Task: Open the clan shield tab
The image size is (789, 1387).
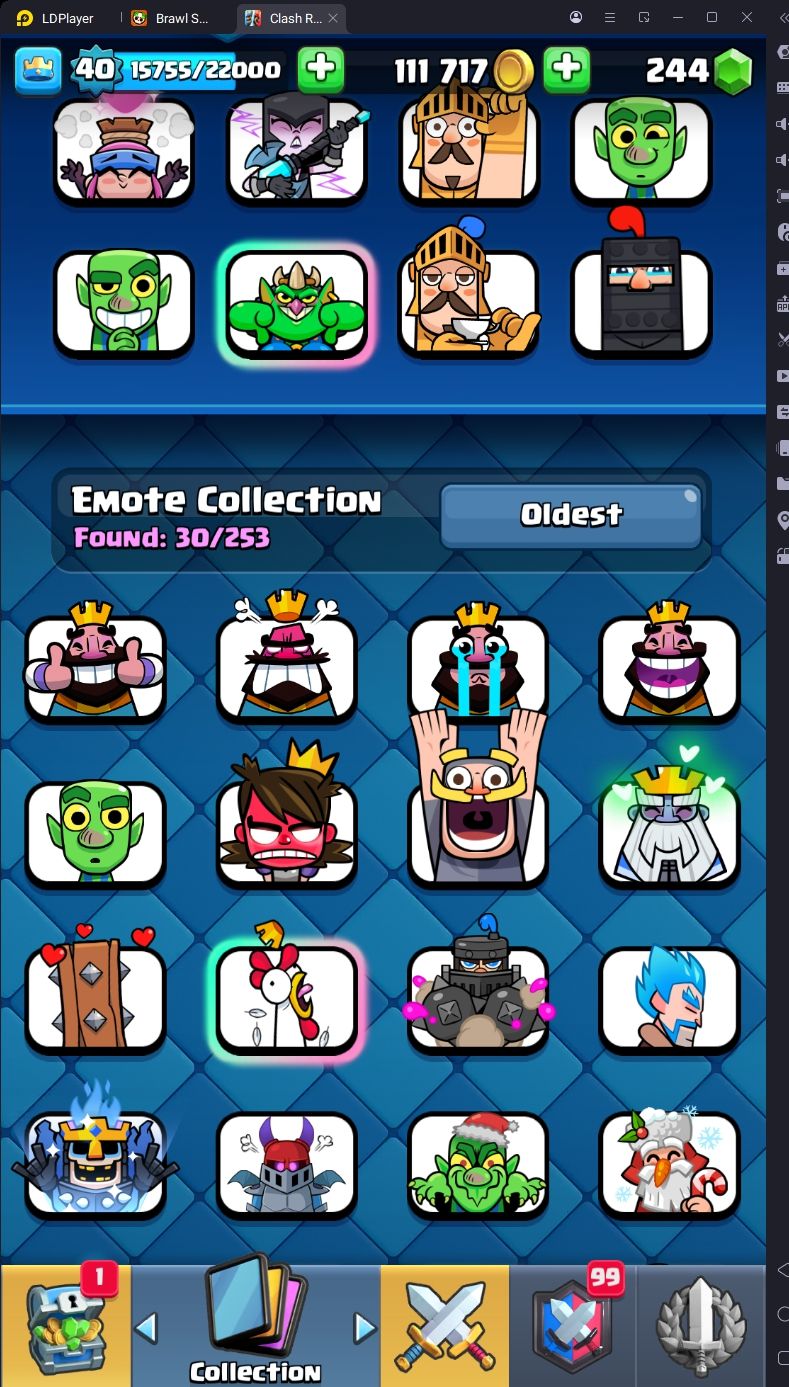Action: [574, 1326]
